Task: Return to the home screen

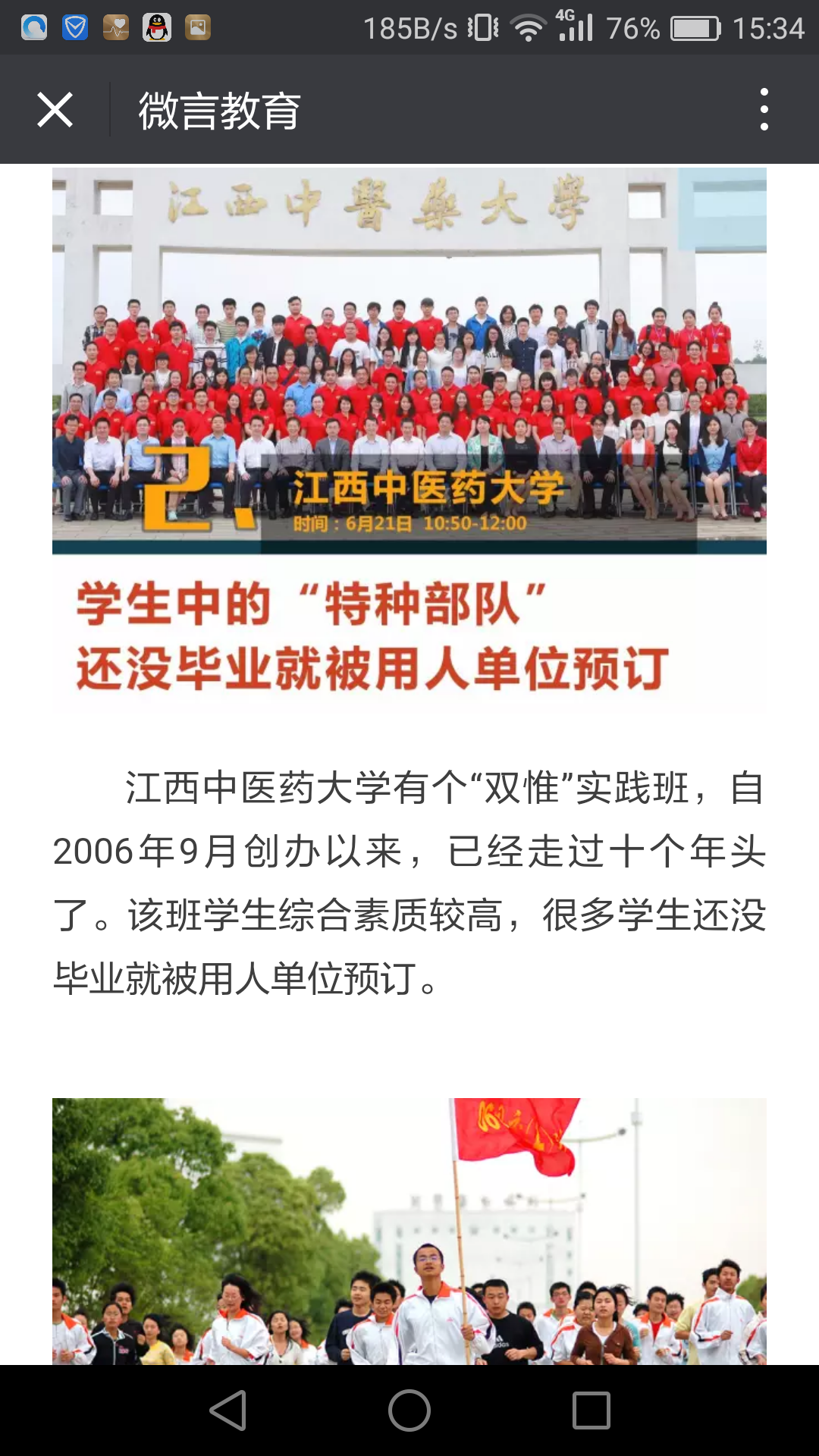Action: click(x=409, y=1410)
